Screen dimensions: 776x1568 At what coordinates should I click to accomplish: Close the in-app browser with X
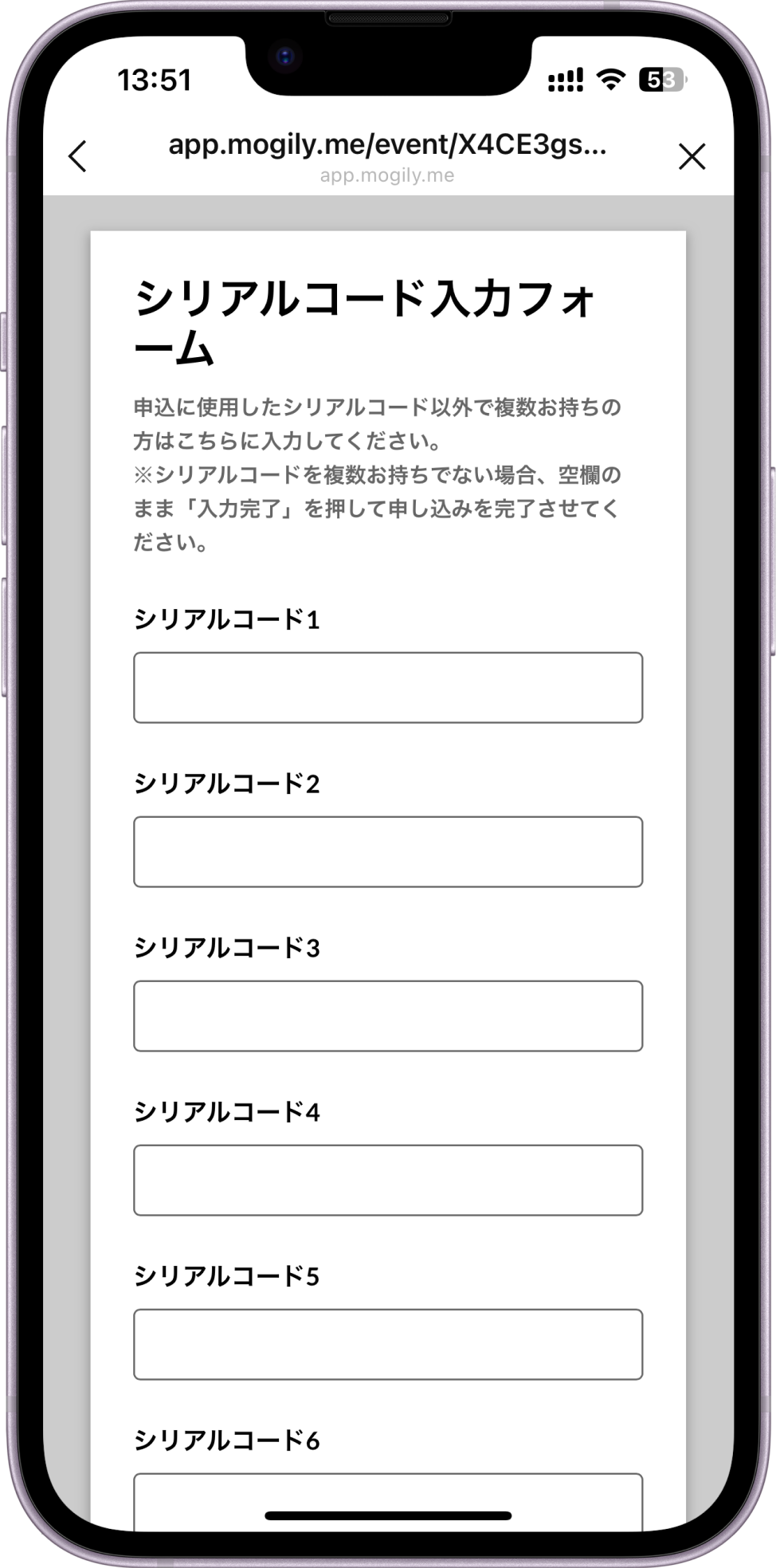(x=692, y=156)
